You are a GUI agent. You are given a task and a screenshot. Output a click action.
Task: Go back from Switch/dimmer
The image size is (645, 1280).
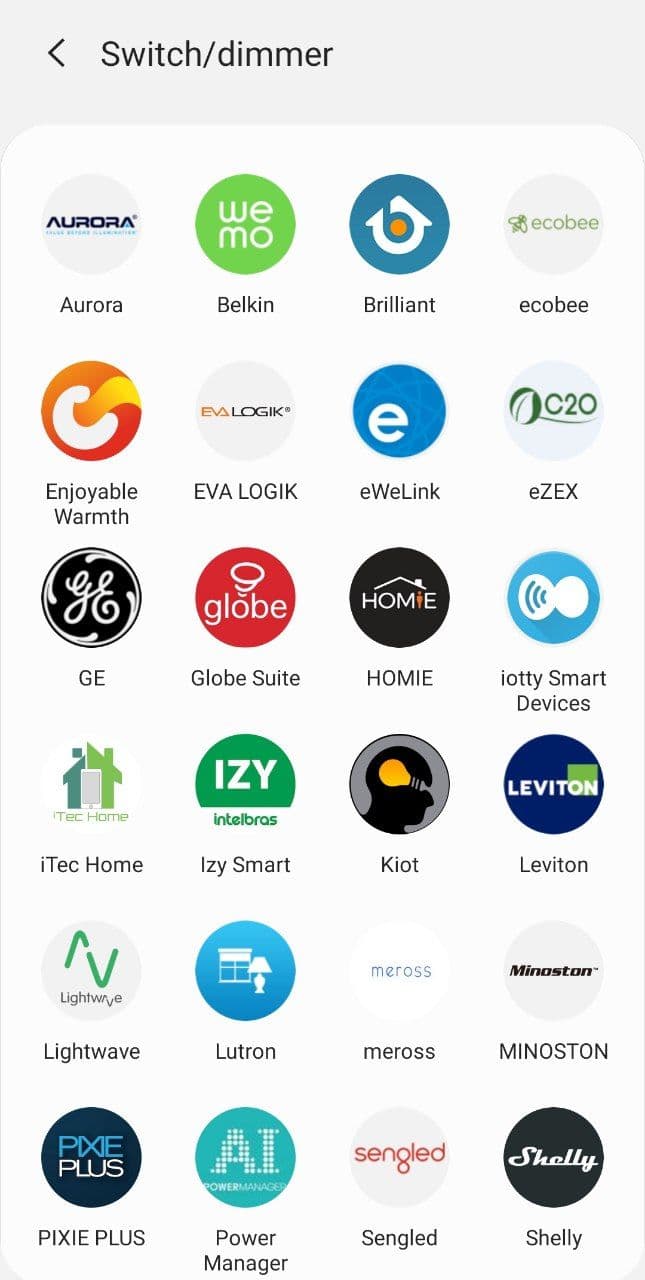coord(57,53)
